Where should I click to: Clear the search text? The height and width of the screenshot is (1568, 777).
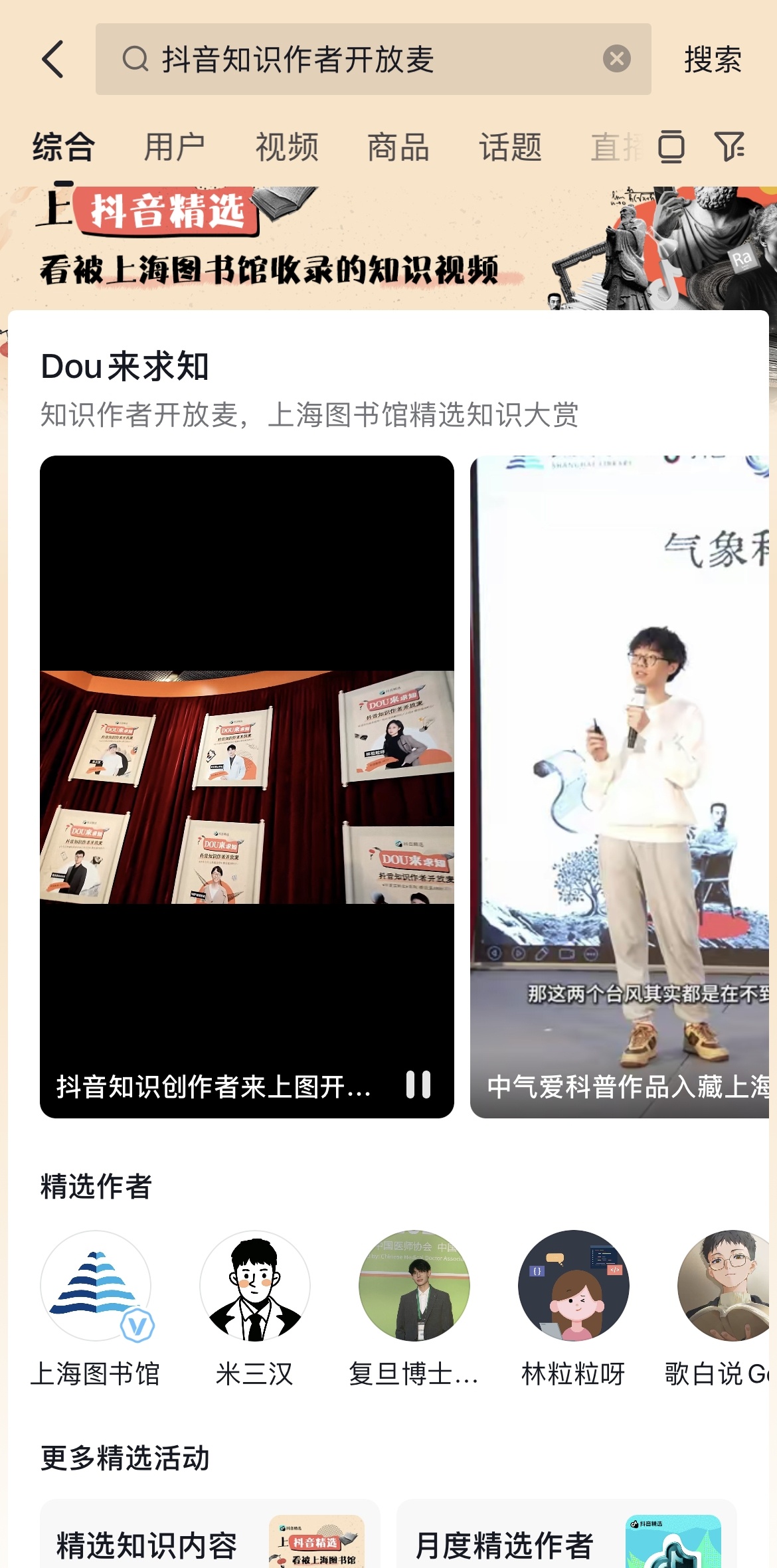[x=616, y=59]
